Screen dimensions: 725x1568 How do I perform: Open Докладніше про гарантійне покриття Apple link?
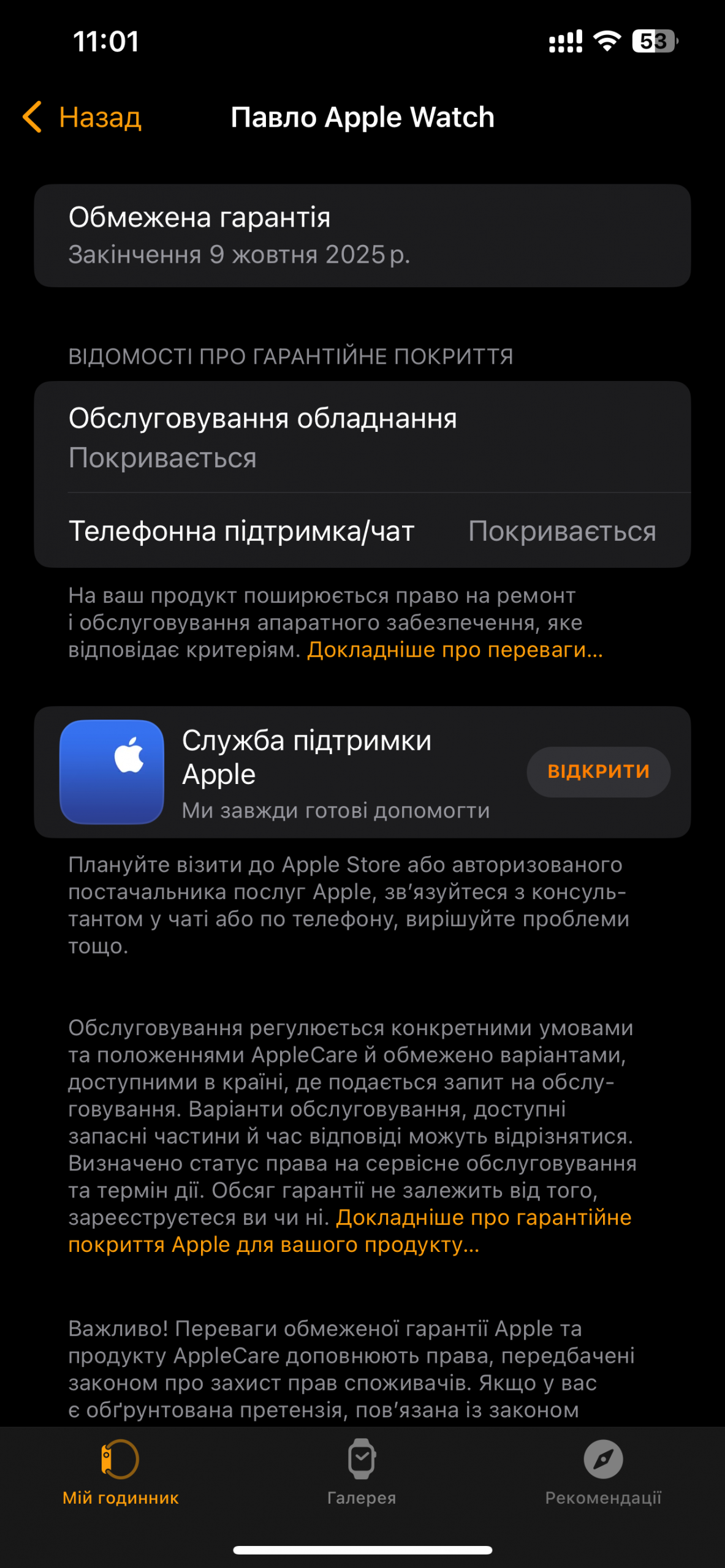tap(350, 1231)
